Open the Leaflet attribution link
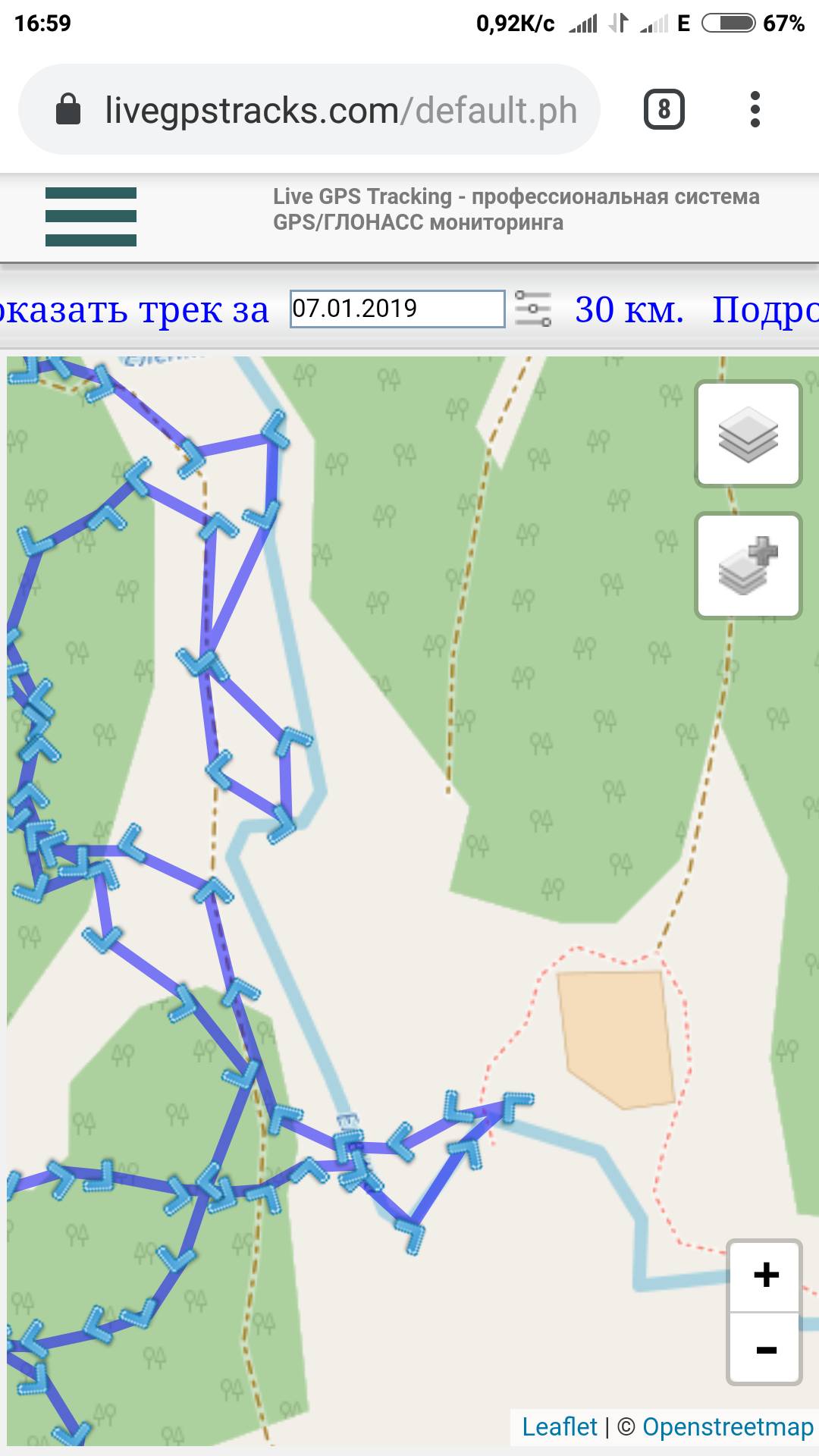This screenshot has height=1456, width=819. (x=560, y=1426)
